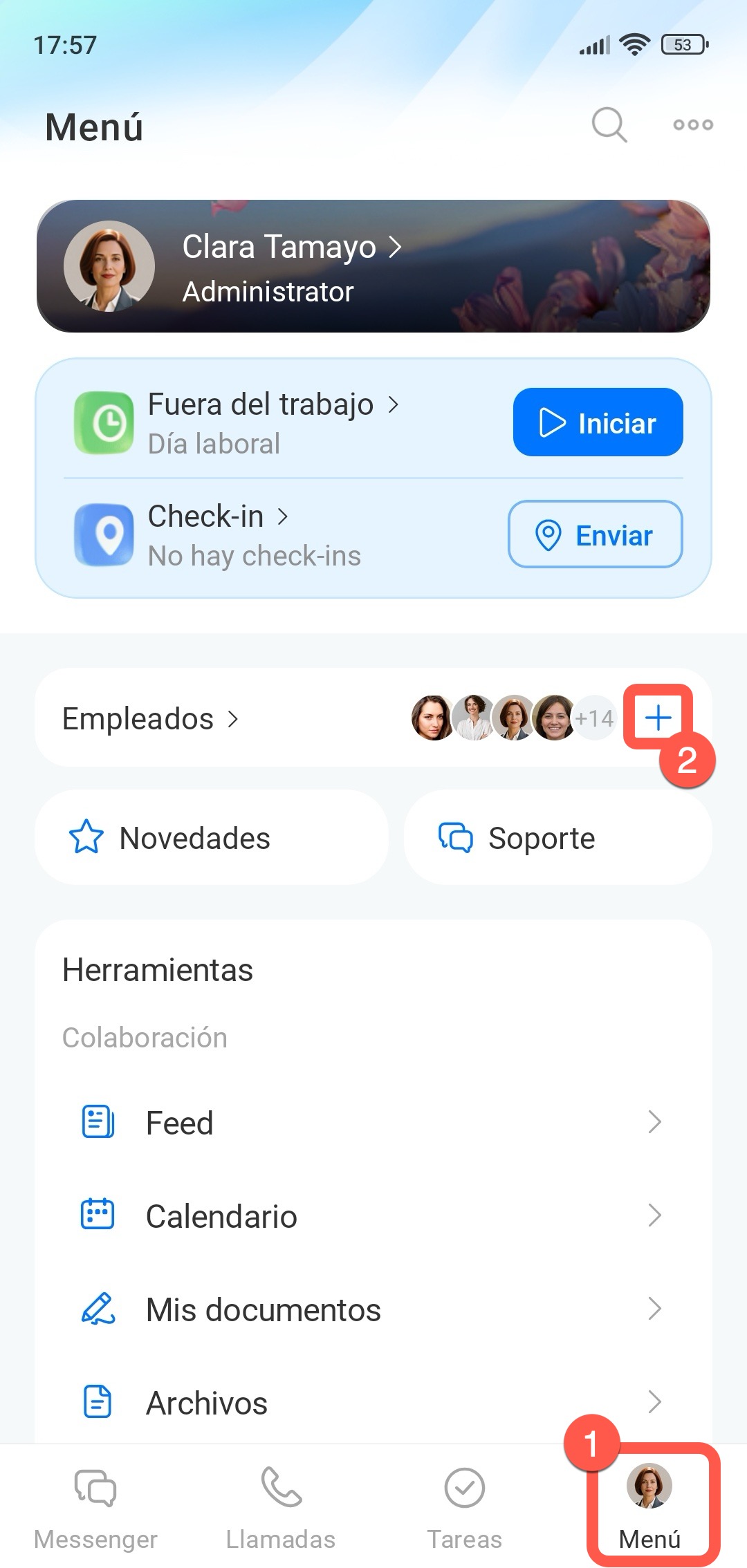Send a check-in with Enviar

595,534
